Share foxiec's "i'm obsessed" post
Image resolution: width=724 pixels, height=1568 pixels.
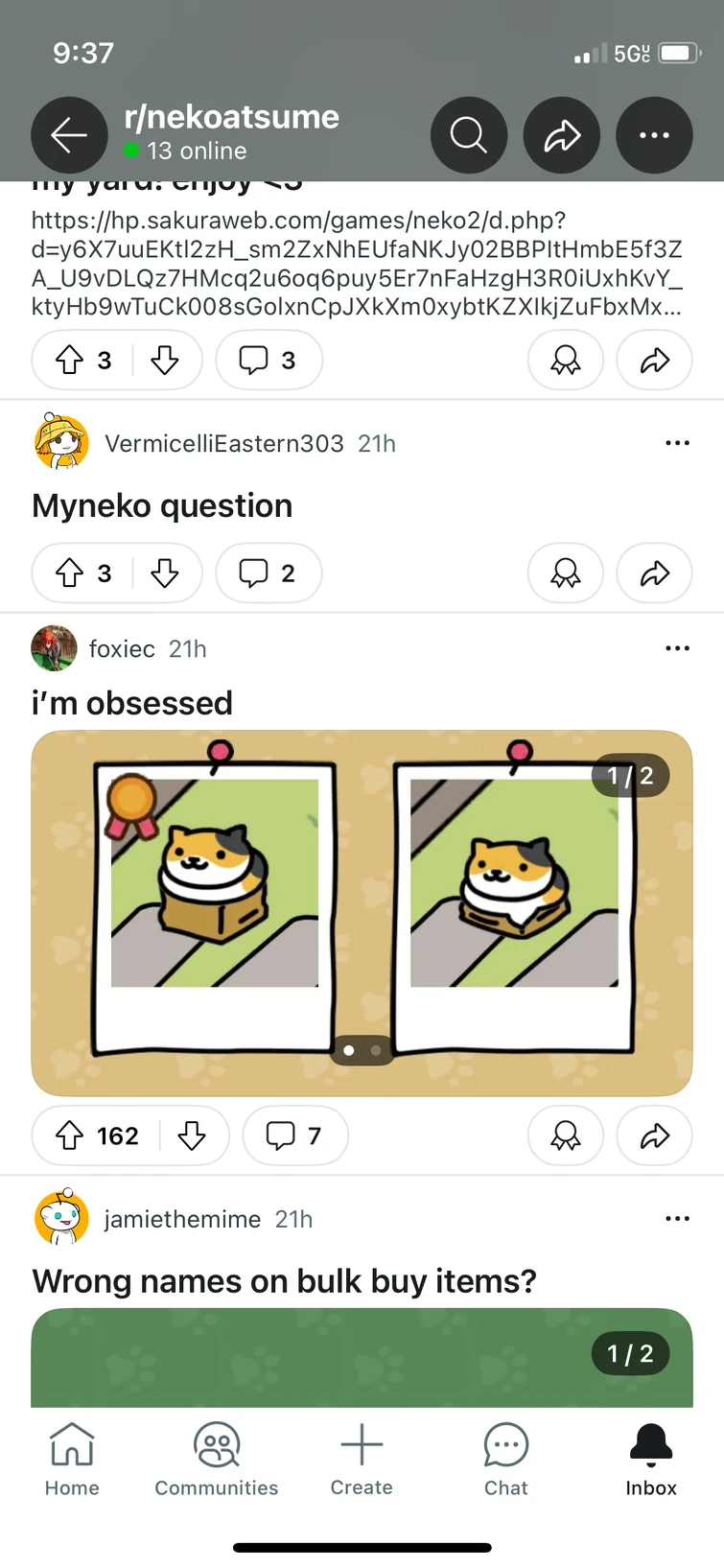point(654,1136)
